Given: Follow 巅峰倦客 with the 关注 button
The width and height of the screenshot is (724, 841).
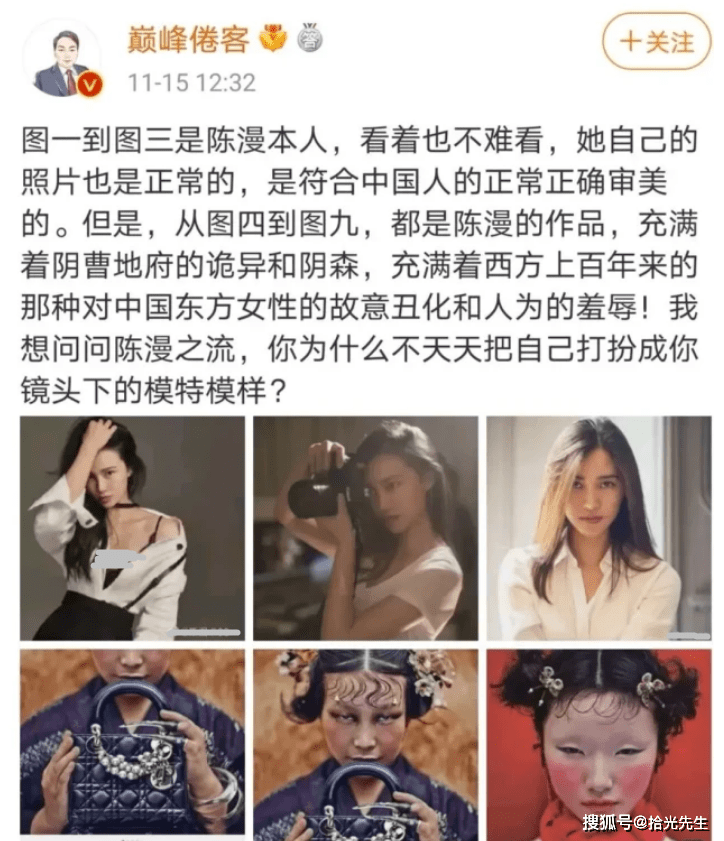Looking at the screenshot, I should [x=656, y=41].
